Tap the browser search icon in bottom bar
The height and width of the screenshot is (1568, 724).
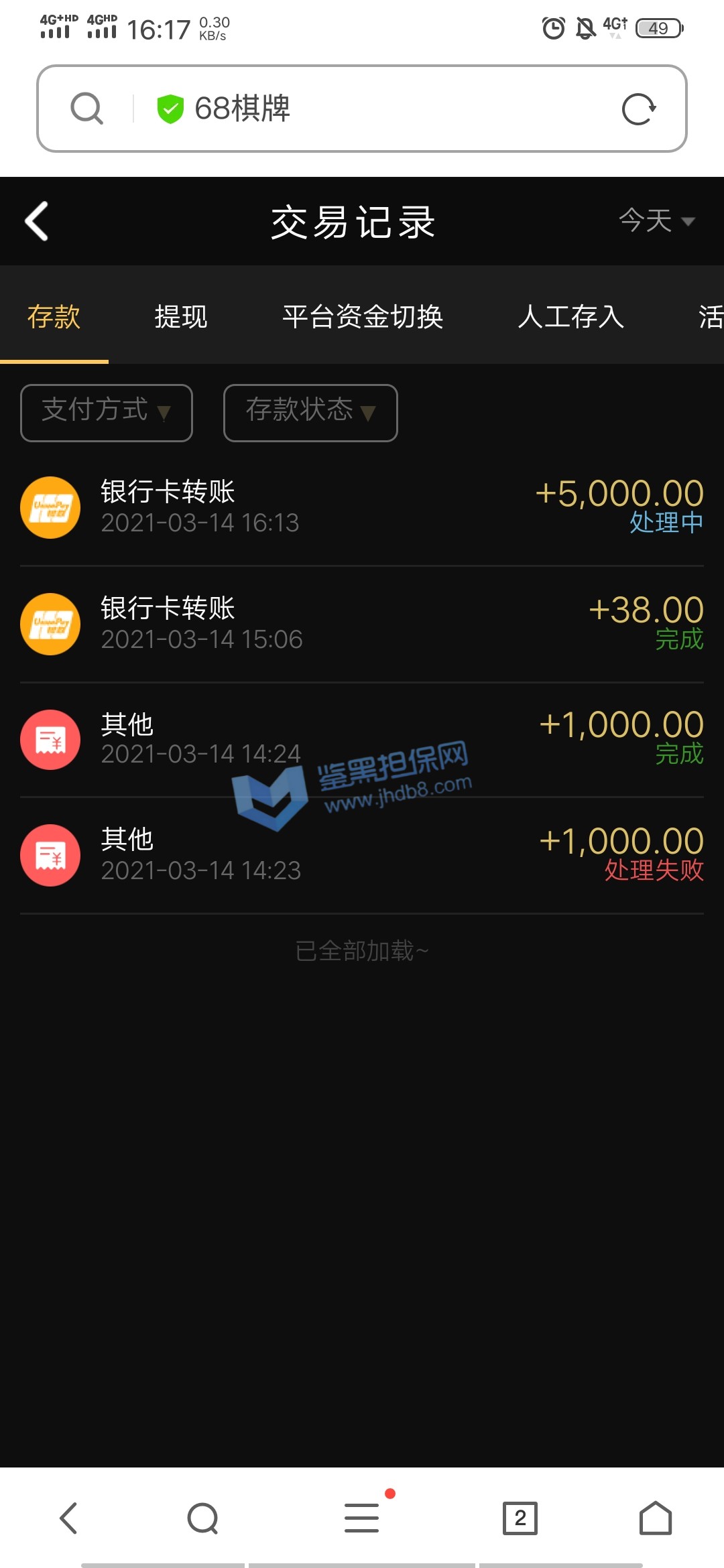202,1518
